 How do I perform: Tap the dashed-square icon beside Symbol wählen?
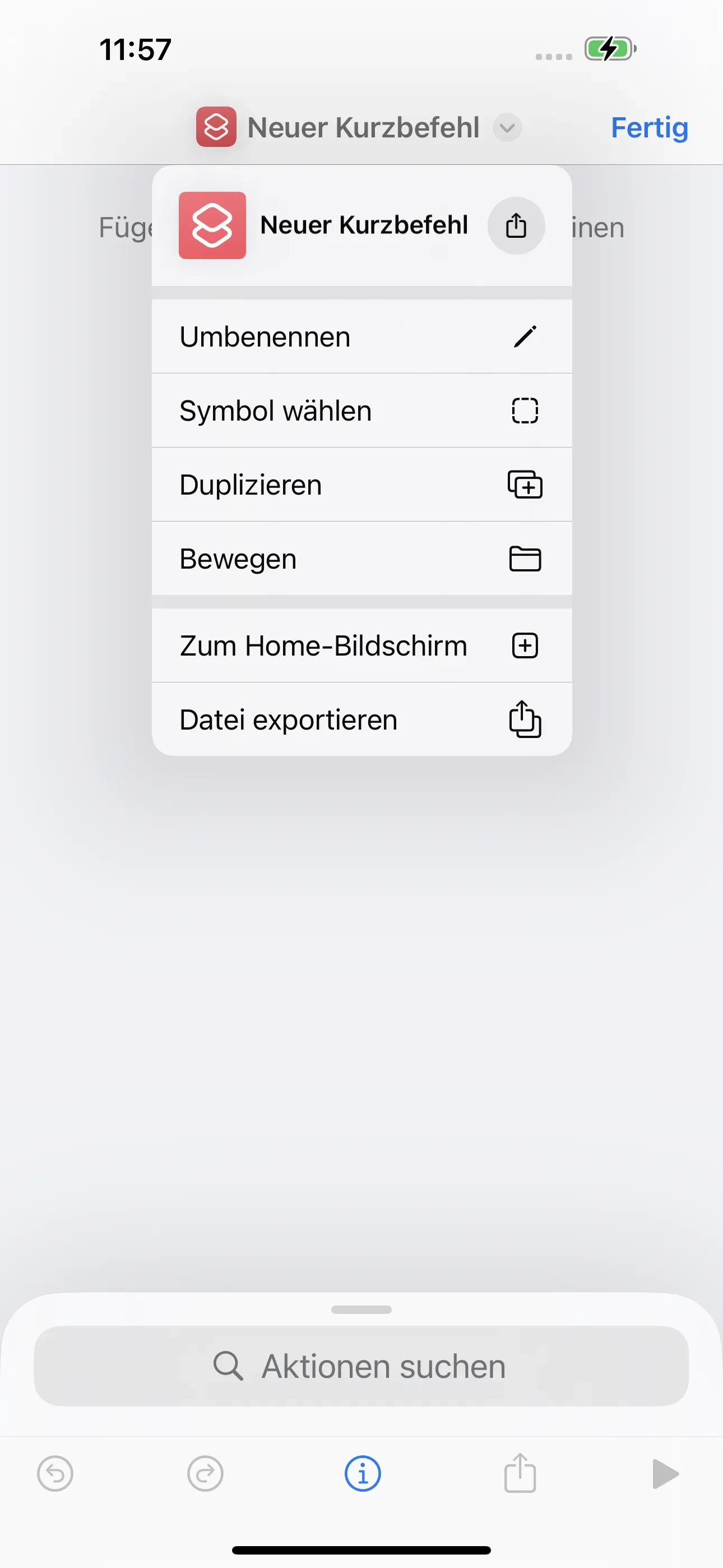click(525, 411)
